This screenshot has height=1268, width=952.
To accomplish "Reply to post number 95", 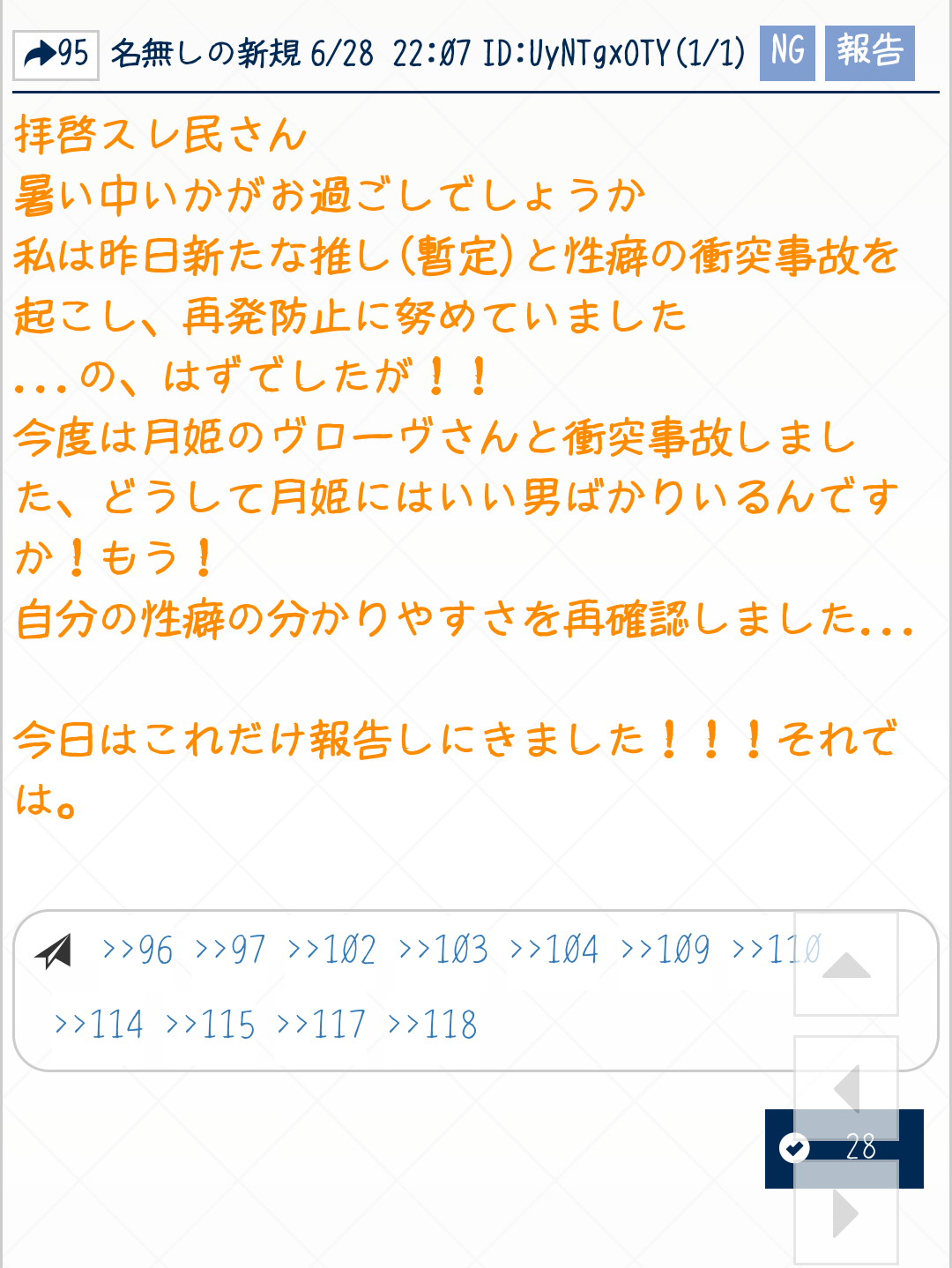I will coord(56,55).
